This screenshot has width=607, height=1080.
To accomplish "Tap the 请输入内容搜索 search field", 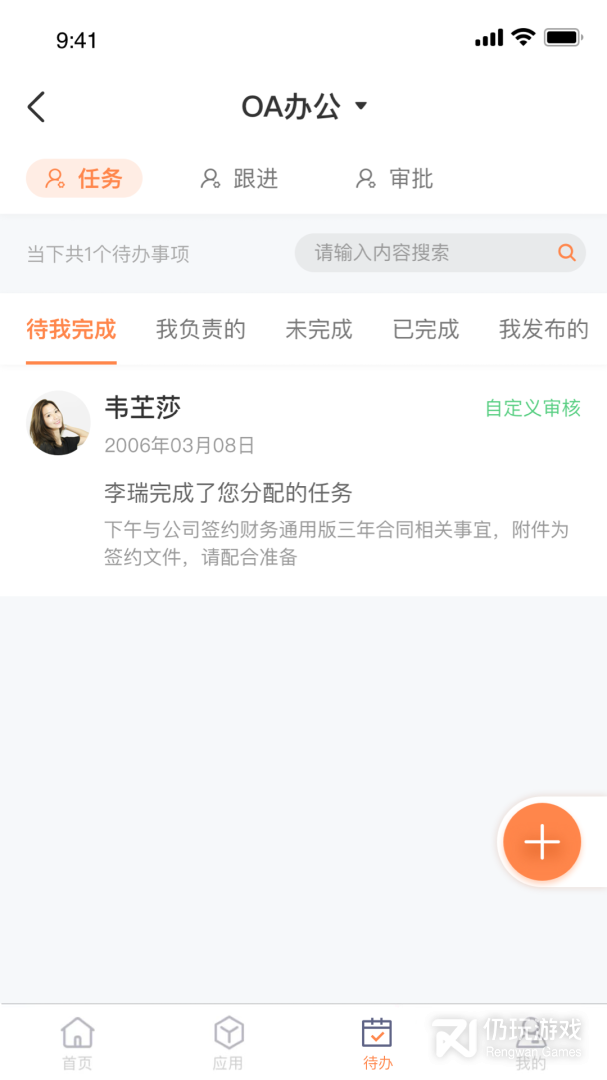I will [430, 253].
